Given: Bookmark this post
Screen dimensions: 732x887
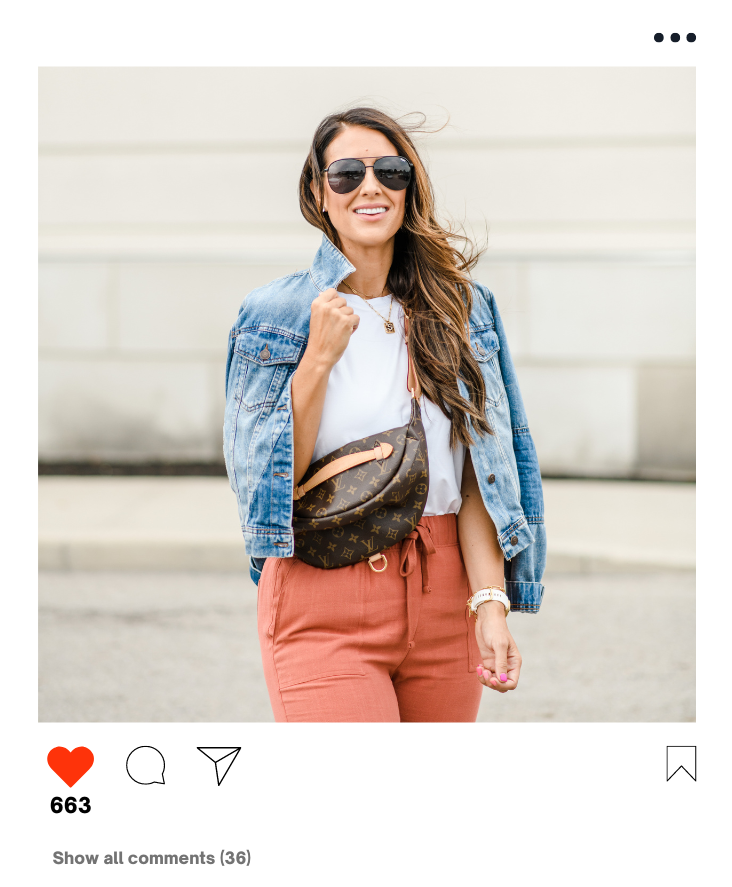Looking at the screenshot, I should point(681,763).
